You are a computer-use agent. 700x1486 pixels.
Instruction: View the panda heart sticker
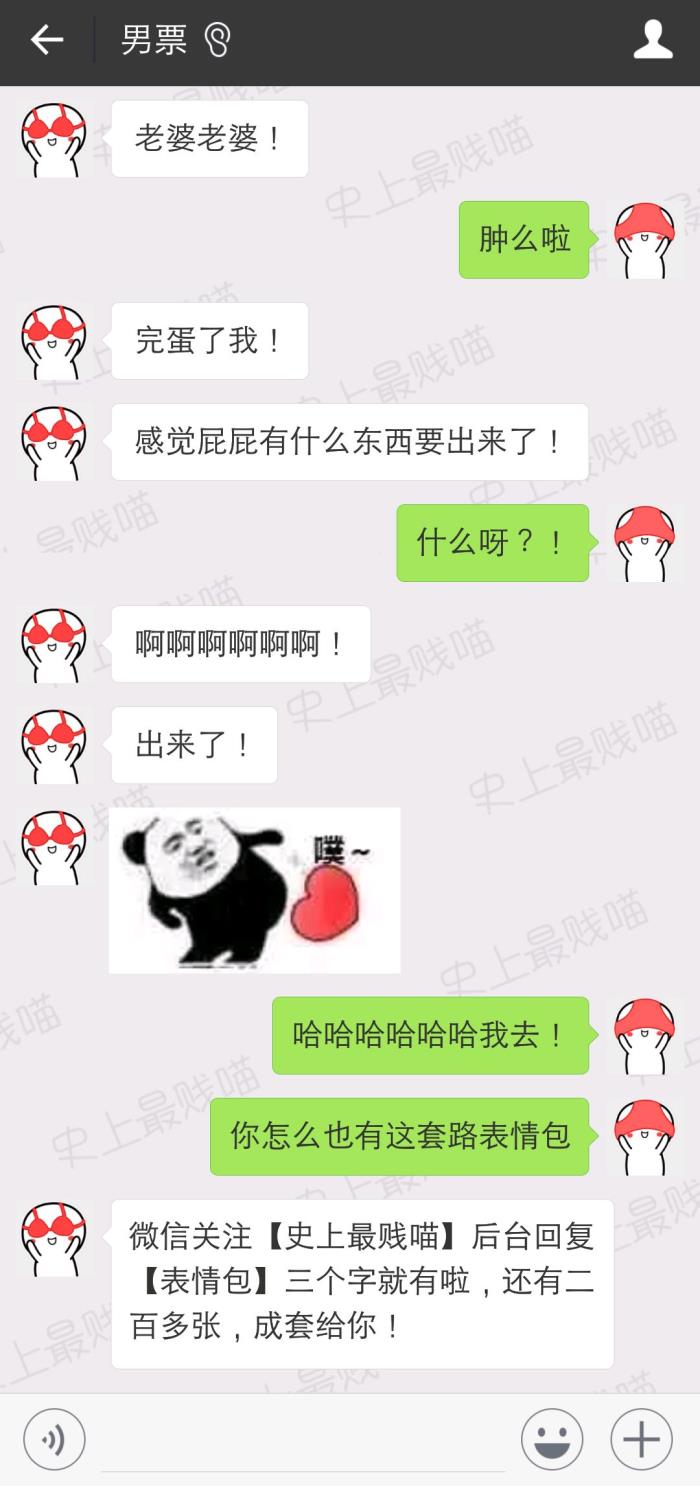click(x=254, y=890)
